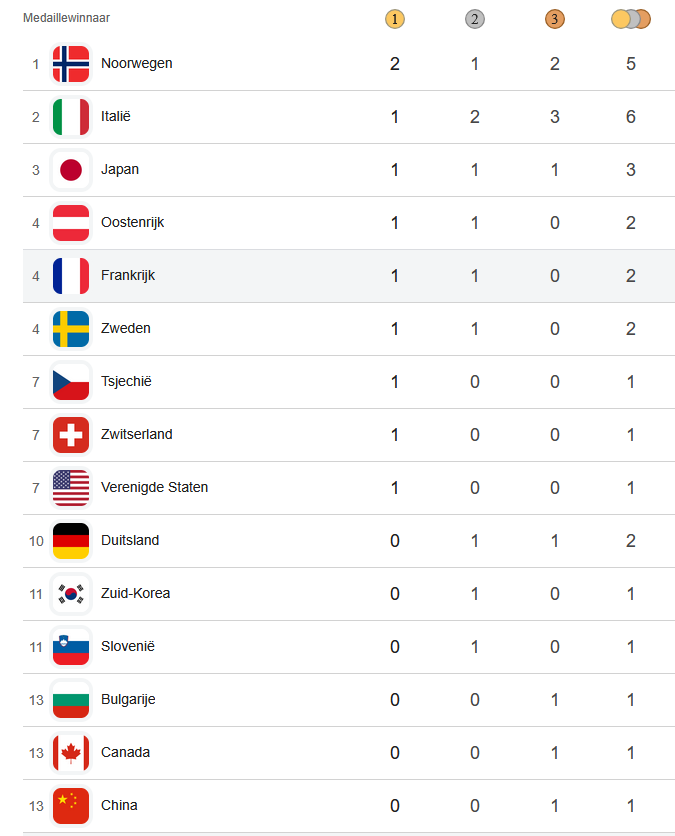Select the China row
The height and width of the screenshot is (836, 675).
[349, 806]
